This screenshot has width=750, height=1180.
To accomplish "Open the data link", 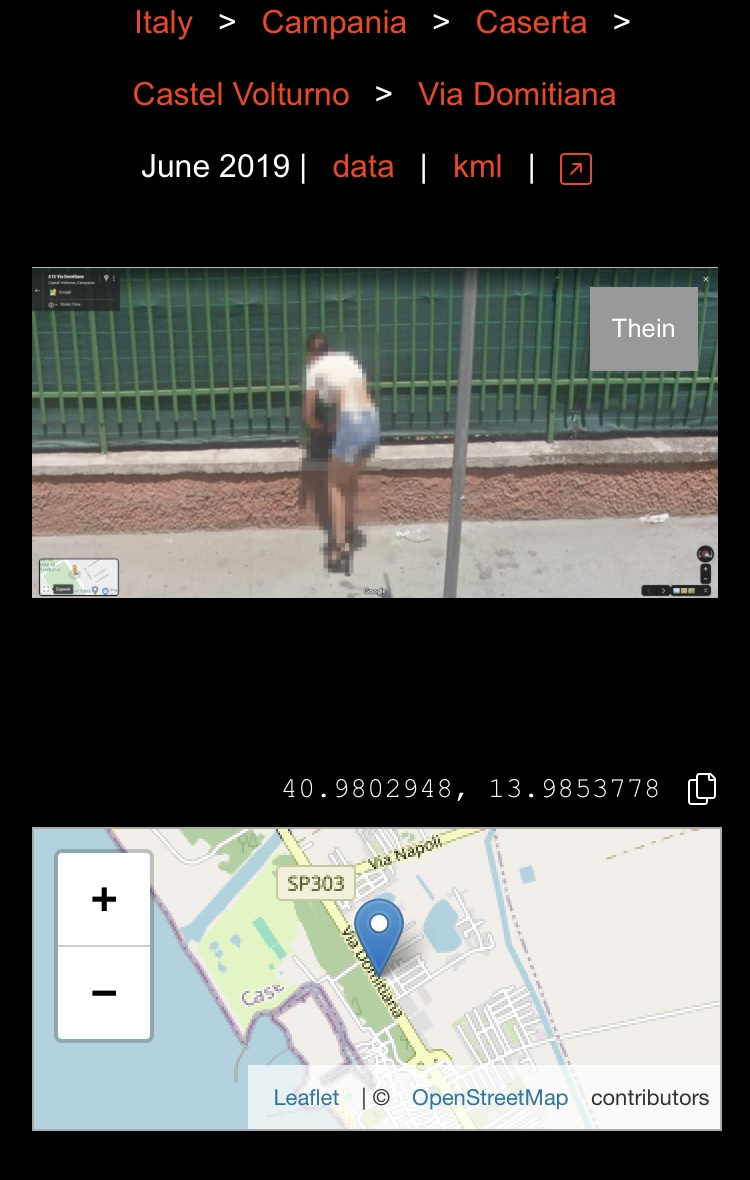I will pos(363,166).
